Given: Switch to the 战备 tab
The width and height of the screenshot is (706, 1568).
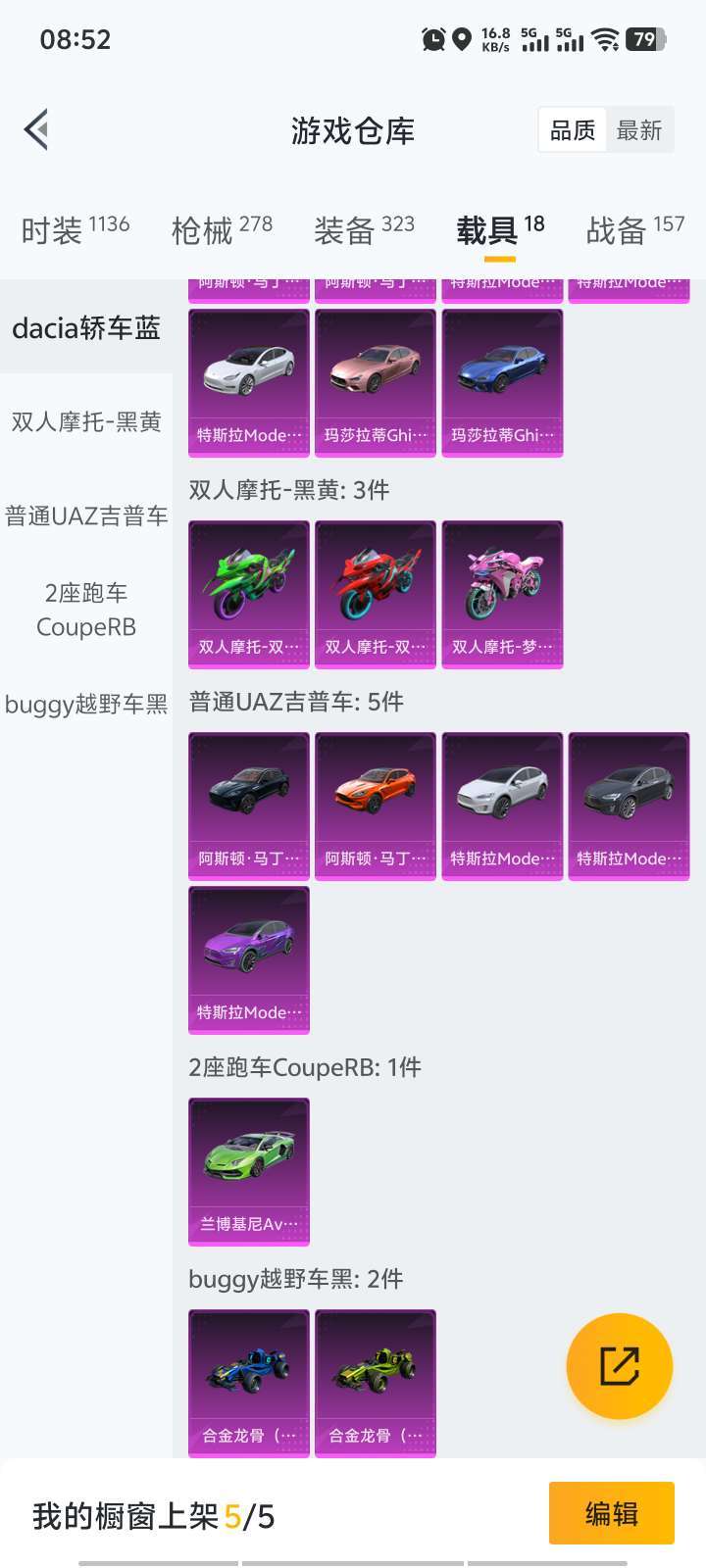Looking at the screenshot, I should (x=634, y=230).
